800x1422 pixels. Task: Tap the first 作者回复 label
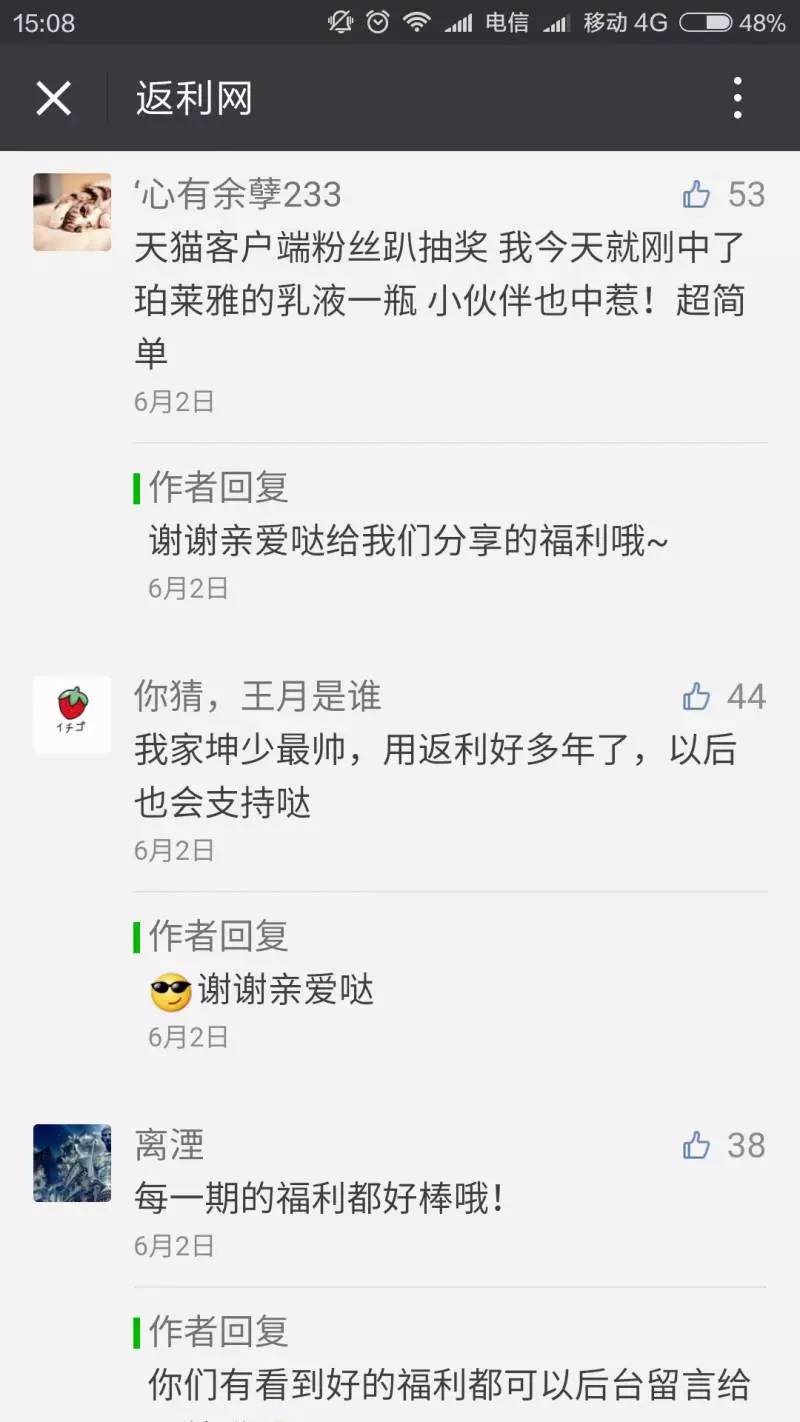[216, 487]
